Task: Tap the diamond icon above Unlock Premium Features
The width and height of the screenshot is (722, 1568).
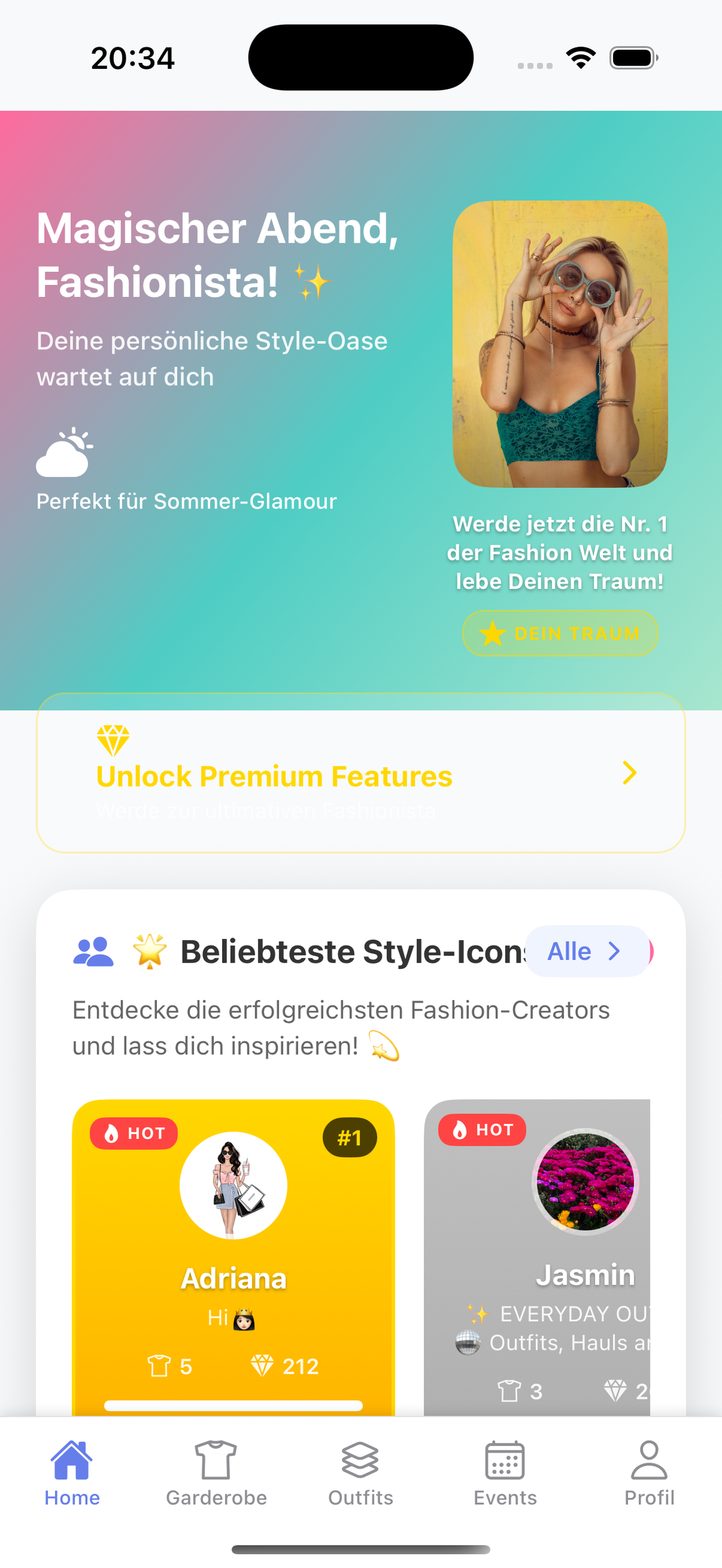Action: (112, 740)
